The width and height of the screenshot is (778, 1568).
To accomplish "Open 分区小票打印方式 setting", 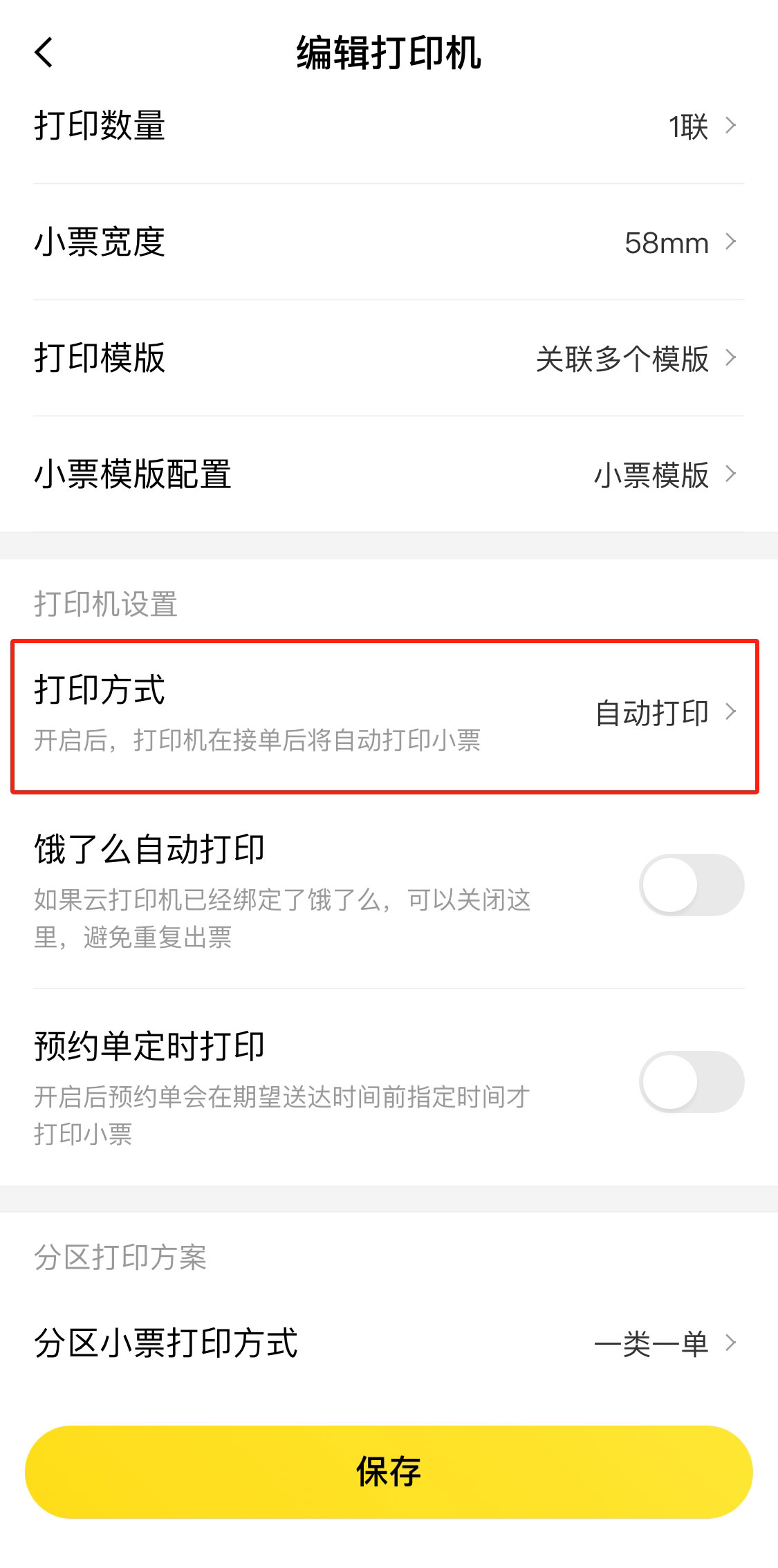I will [x=389, y=1343].
